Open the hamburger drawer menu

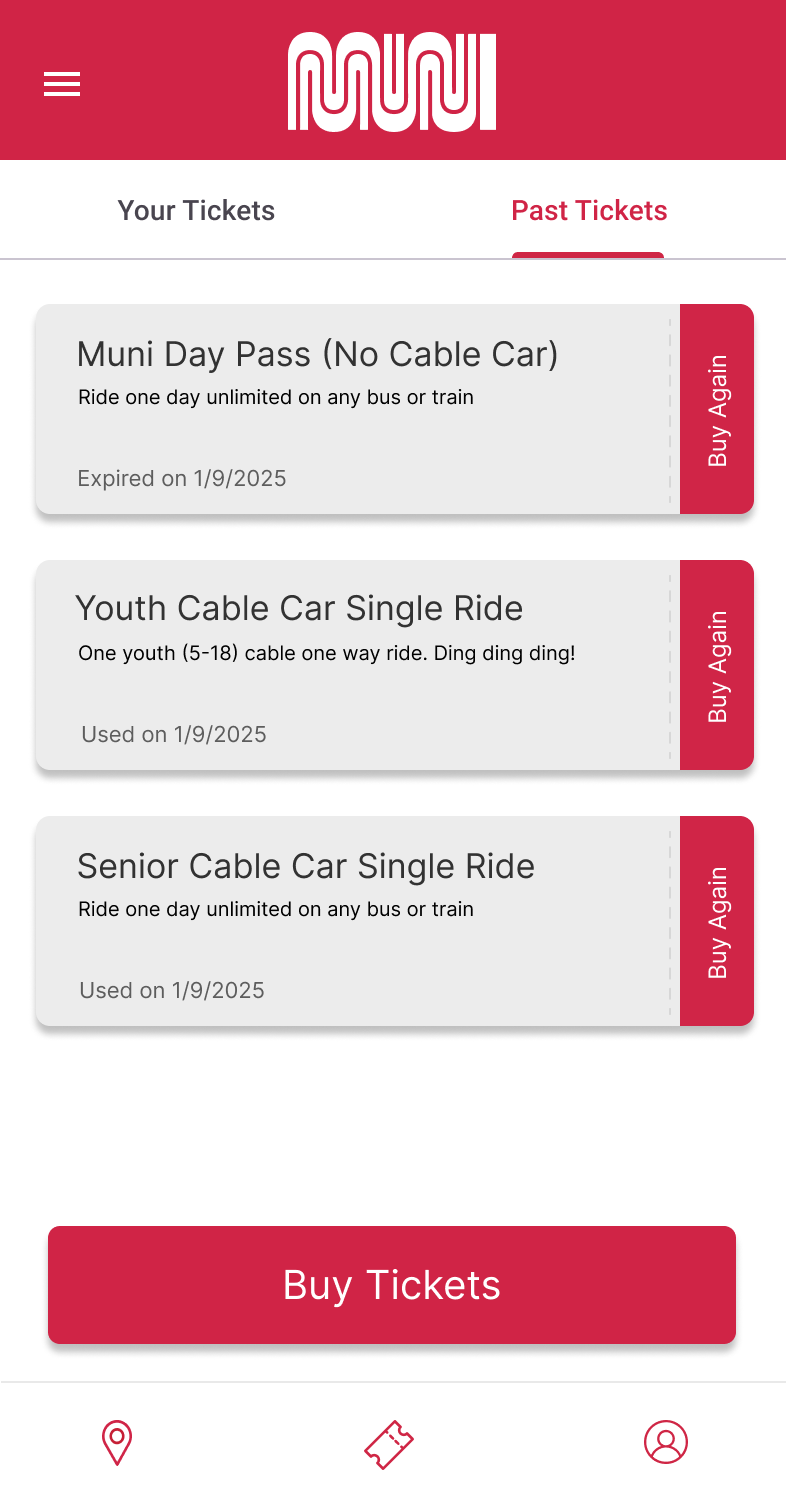(x=62, y=84)
